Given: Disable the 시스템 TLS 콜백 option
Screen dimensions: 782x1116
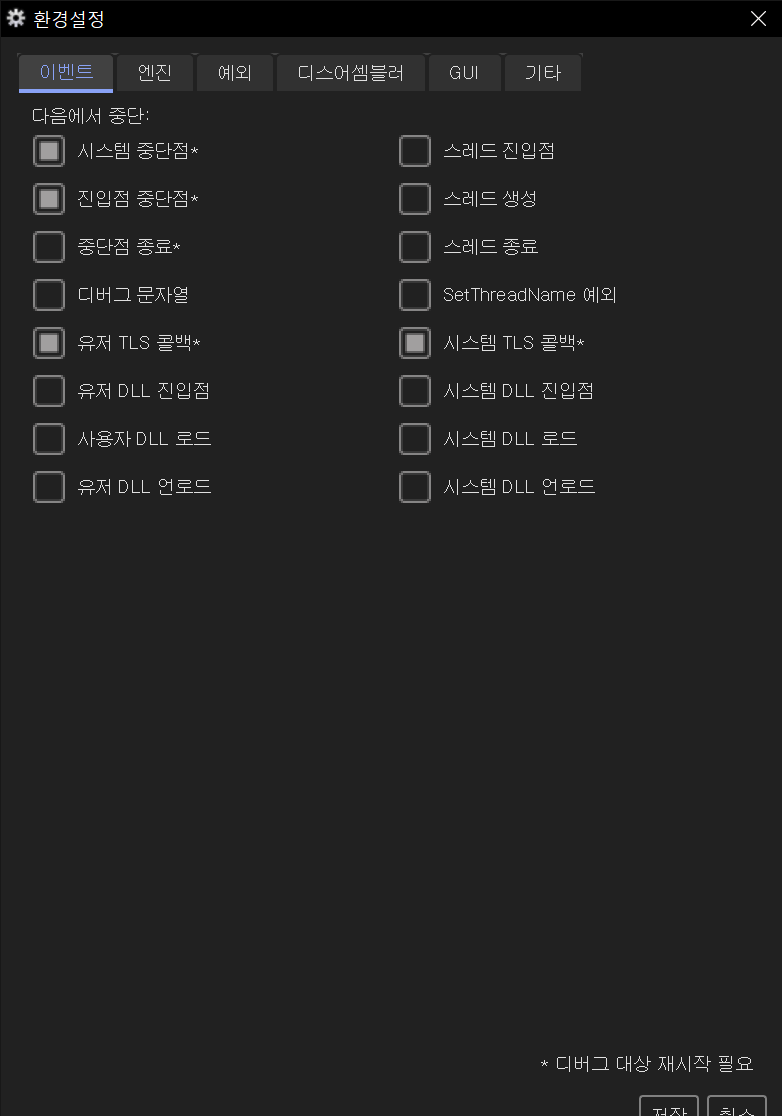Looking at the screenshot, I should [x=415, y=342].
